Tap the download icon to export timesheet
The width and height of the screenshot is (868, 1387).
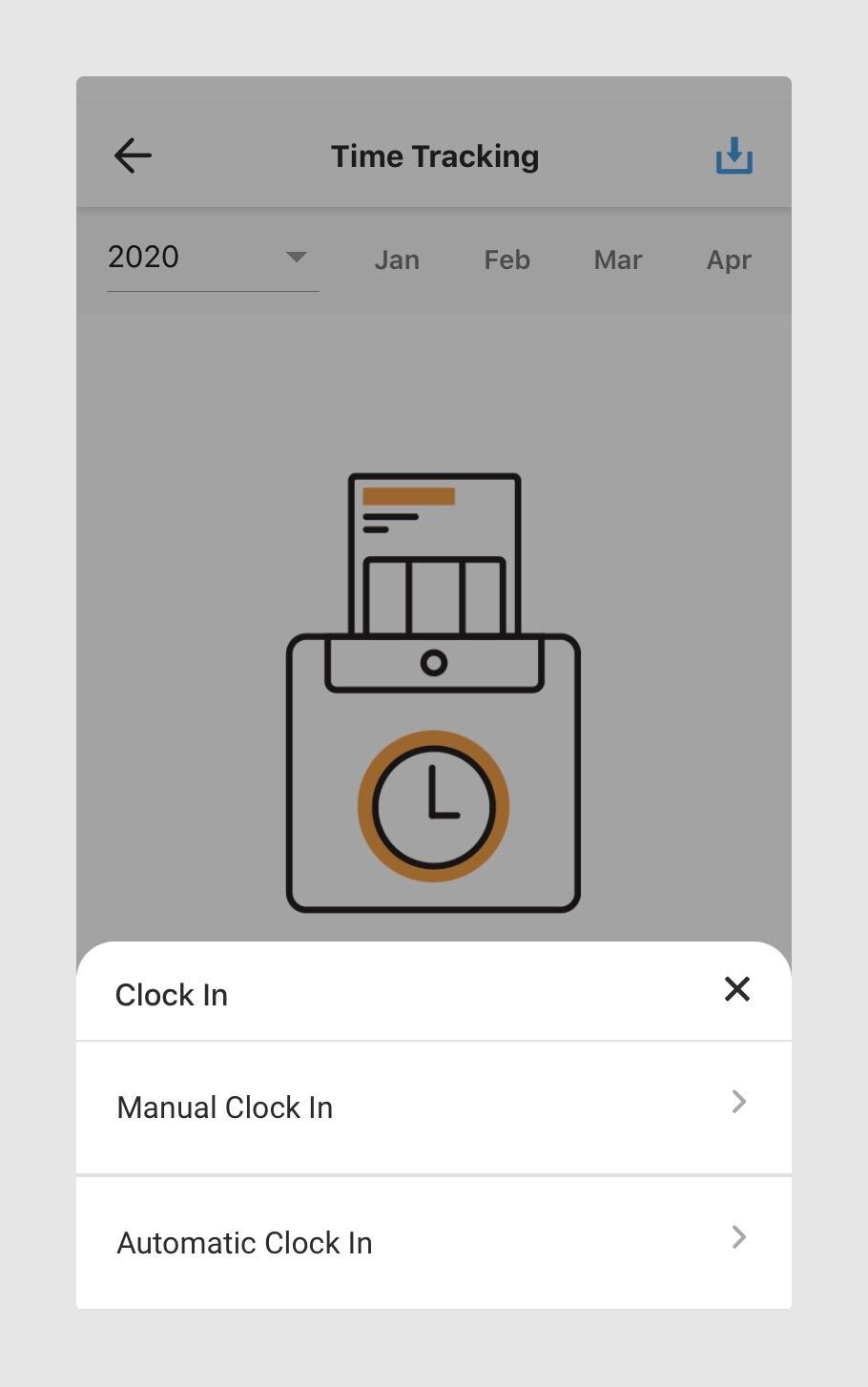pyautogui.click(x=733, y=155)
